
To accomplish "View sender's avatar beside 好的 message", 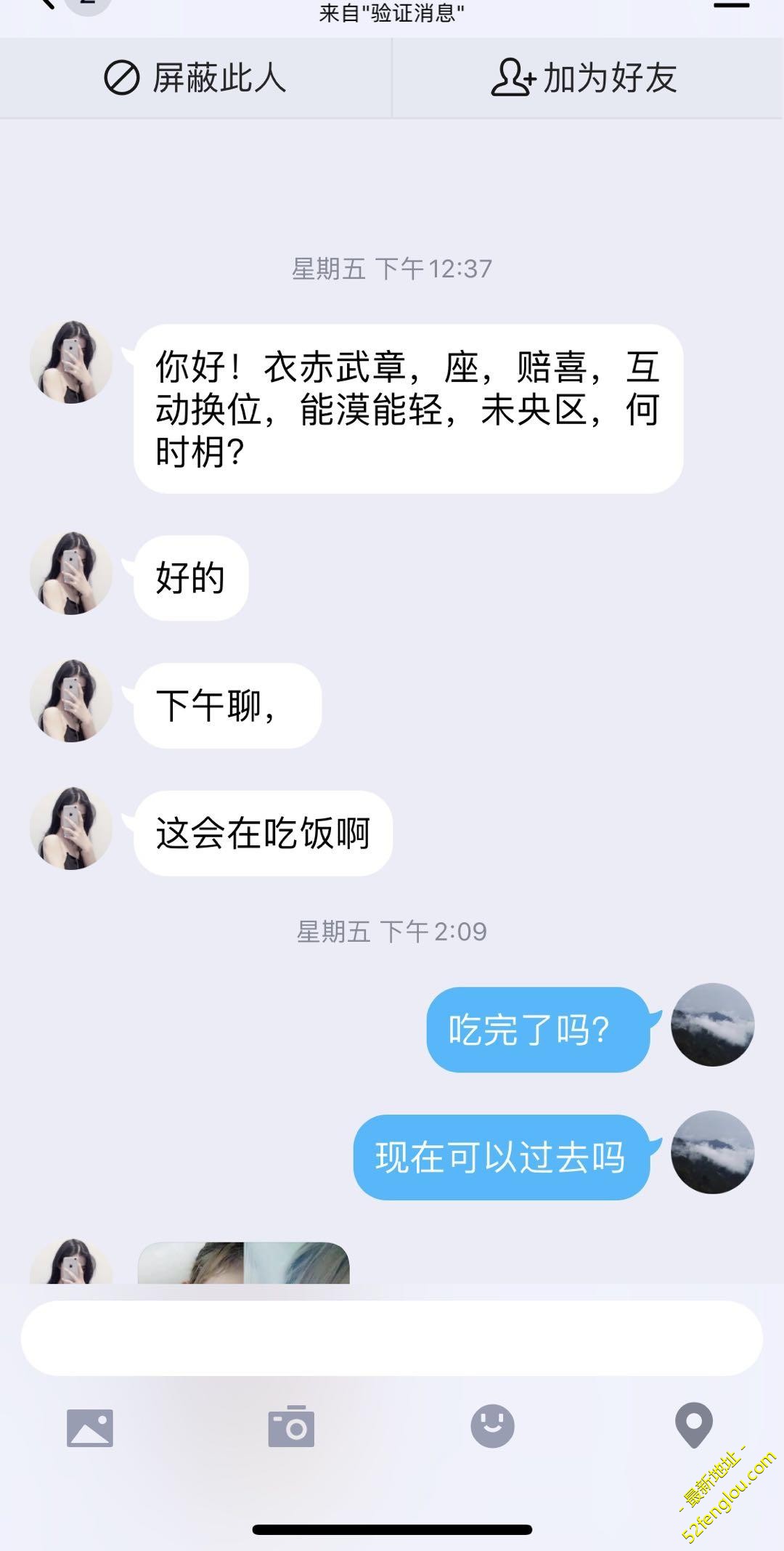I will [71, 574].
